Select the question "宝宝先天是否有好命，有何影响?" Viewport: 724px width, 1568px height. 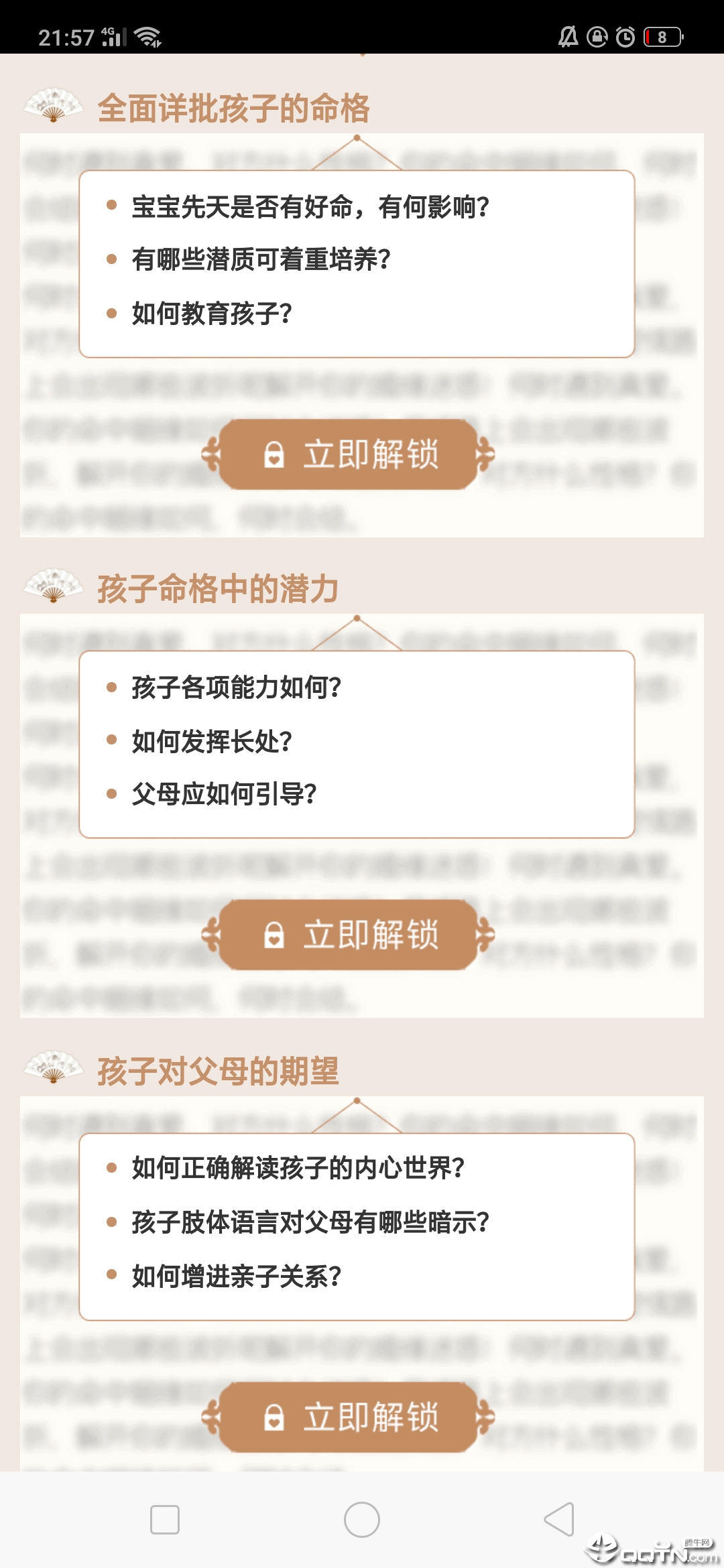click(310, 208)
